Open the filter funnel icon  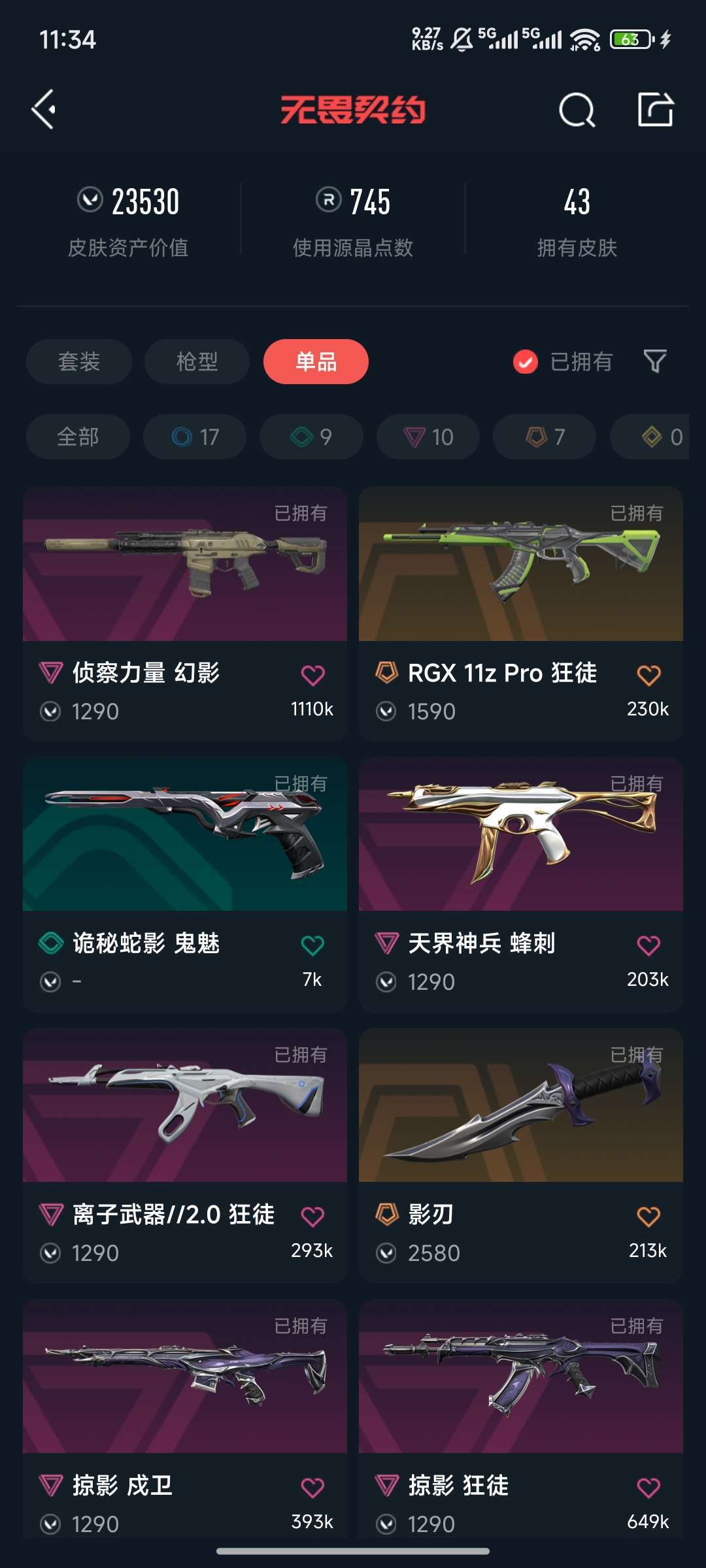[655, 361]
